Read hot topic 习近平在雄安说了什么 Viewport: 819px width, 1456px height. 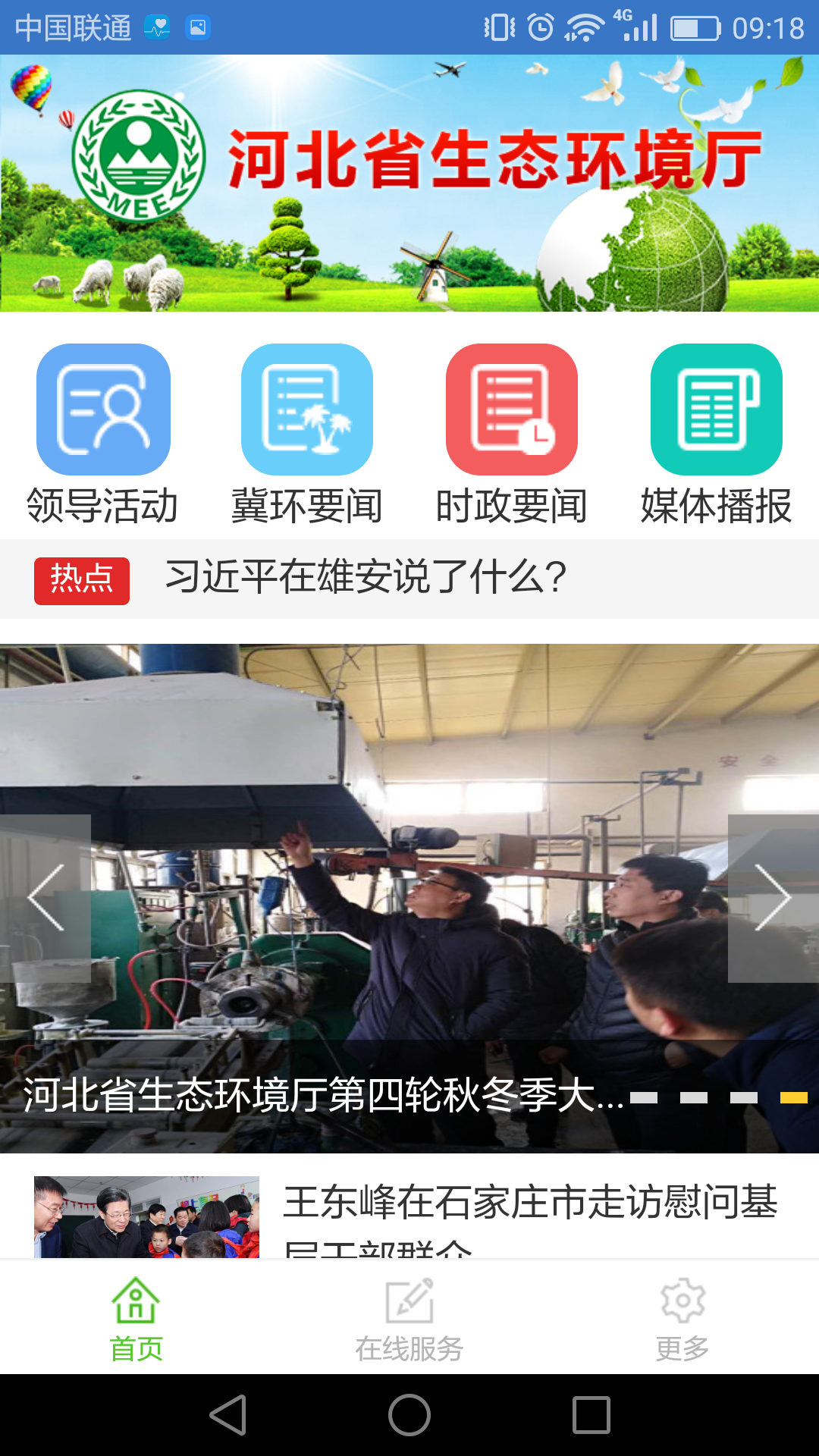(x=366, y=578)
